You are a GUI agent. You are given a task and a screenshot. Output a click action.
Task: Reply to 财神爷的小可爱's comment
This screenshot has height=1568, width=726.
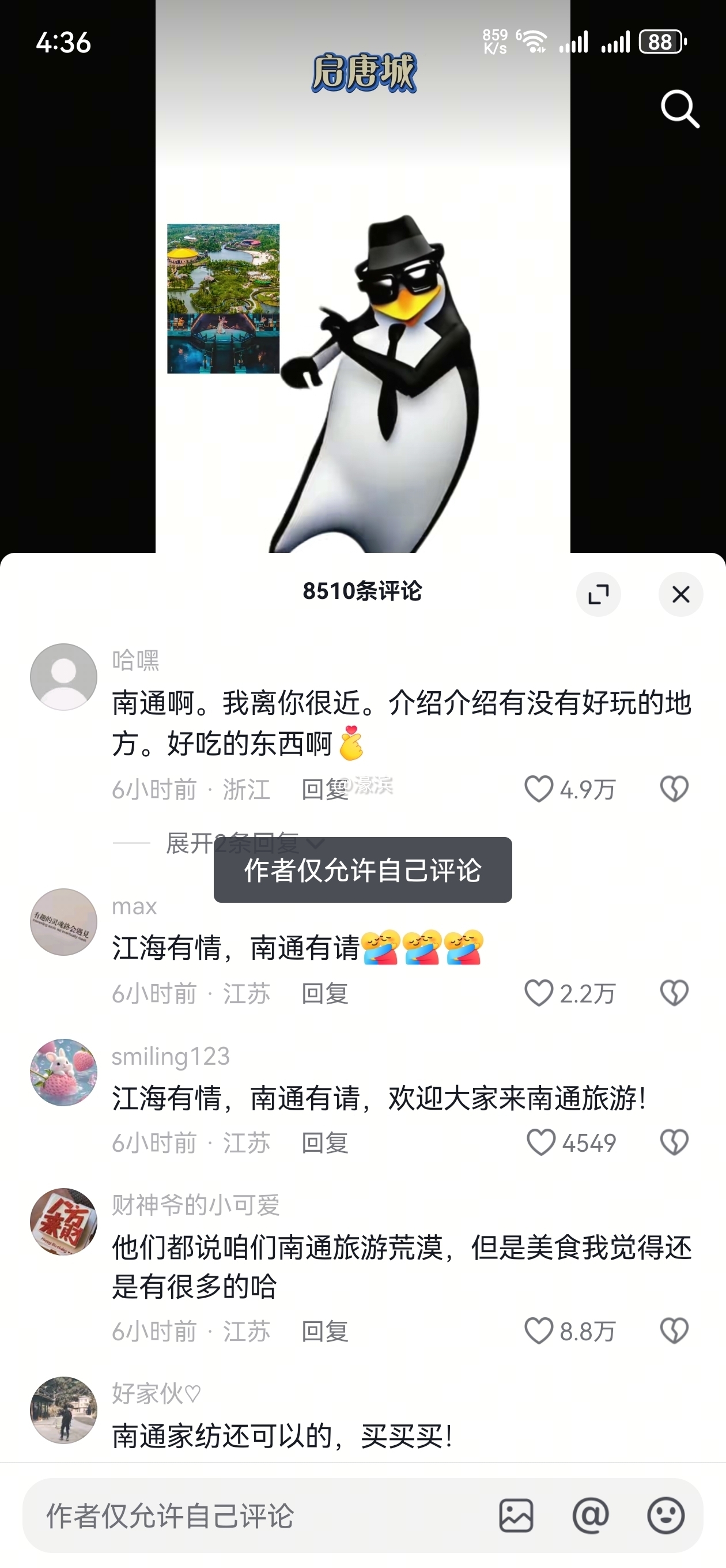[324, 1332]
